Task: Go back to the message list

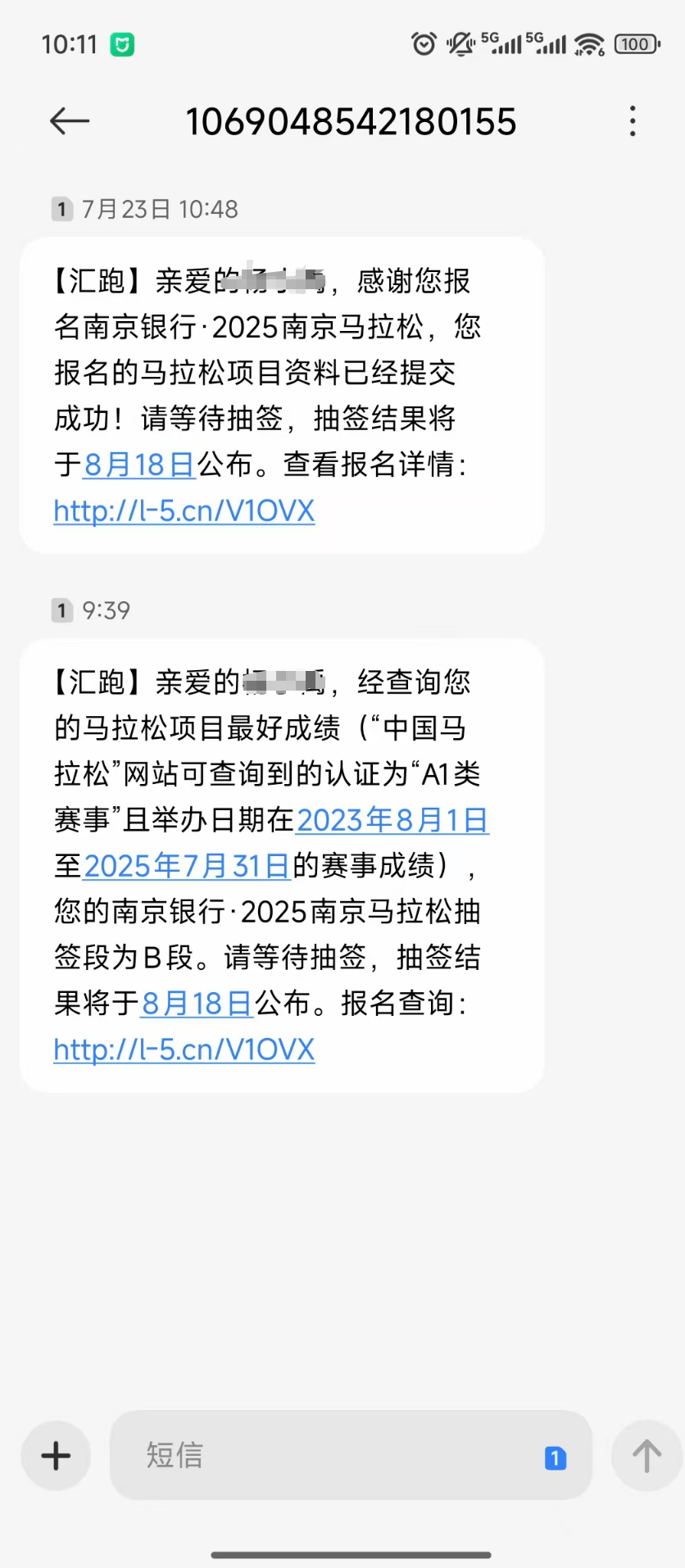Action: pyautogui.click(x=70, y=121)
